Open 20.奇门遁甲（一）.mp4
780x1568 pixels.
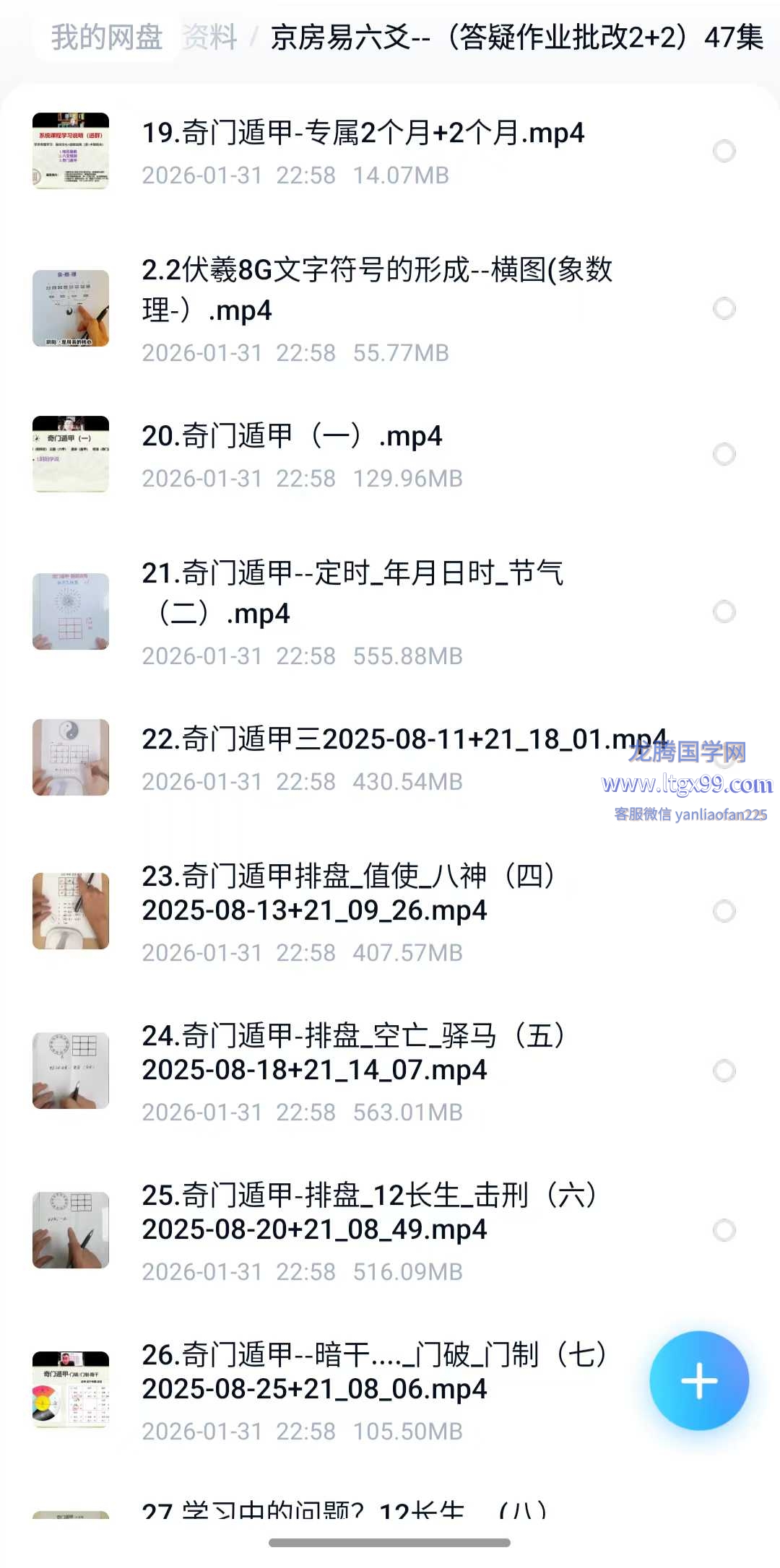coord(292,437)
